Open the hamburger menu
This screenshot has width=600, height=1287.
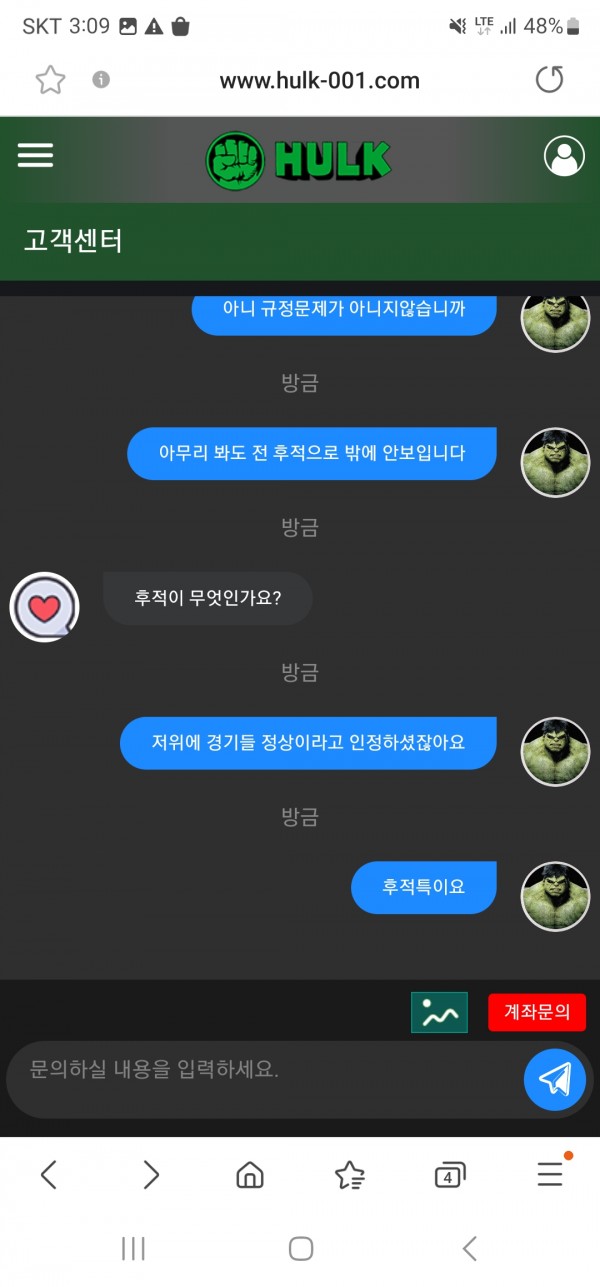coord(35,155)
